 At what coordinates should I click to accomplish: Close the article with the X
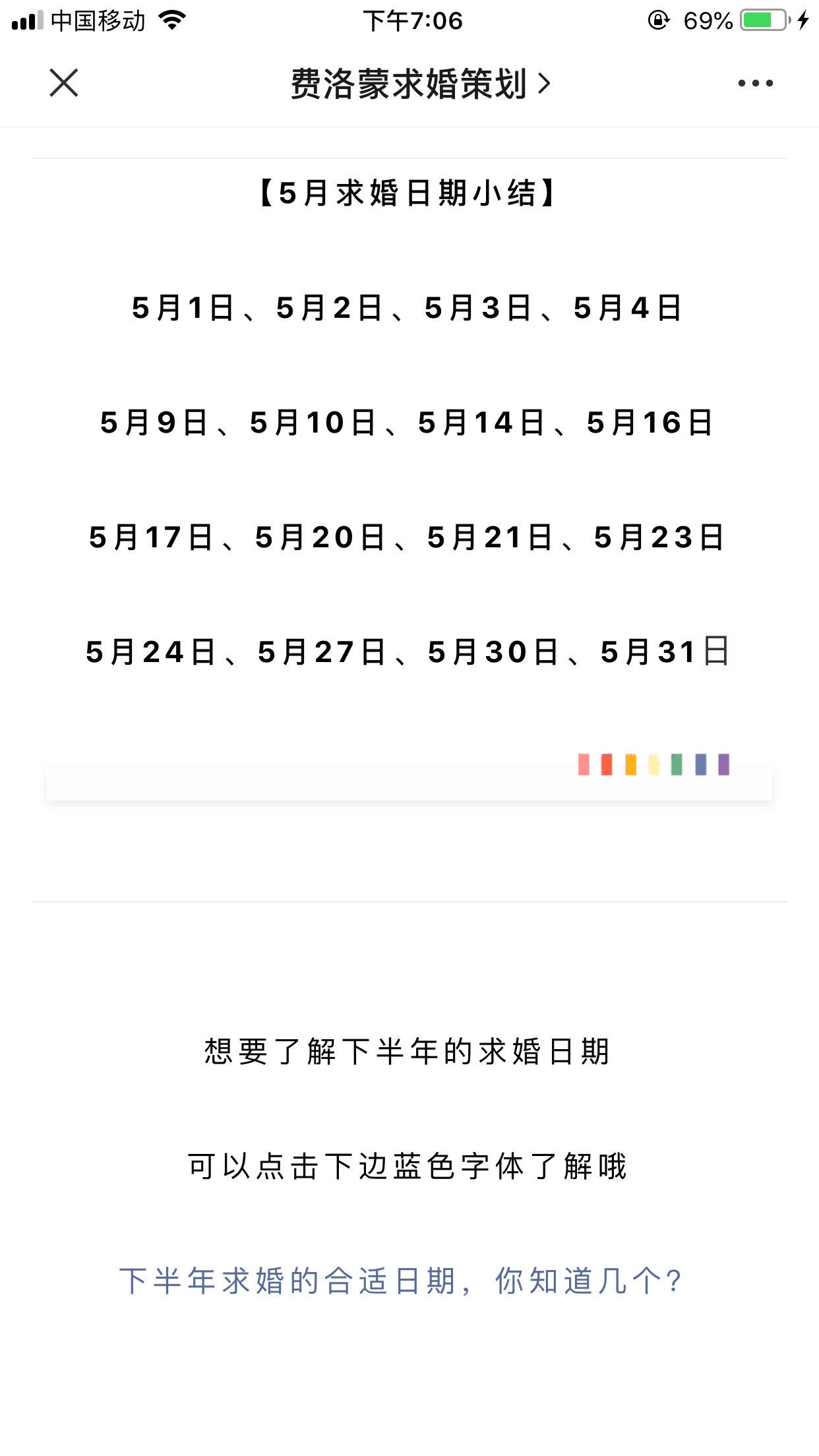click(x=64, y=83)
